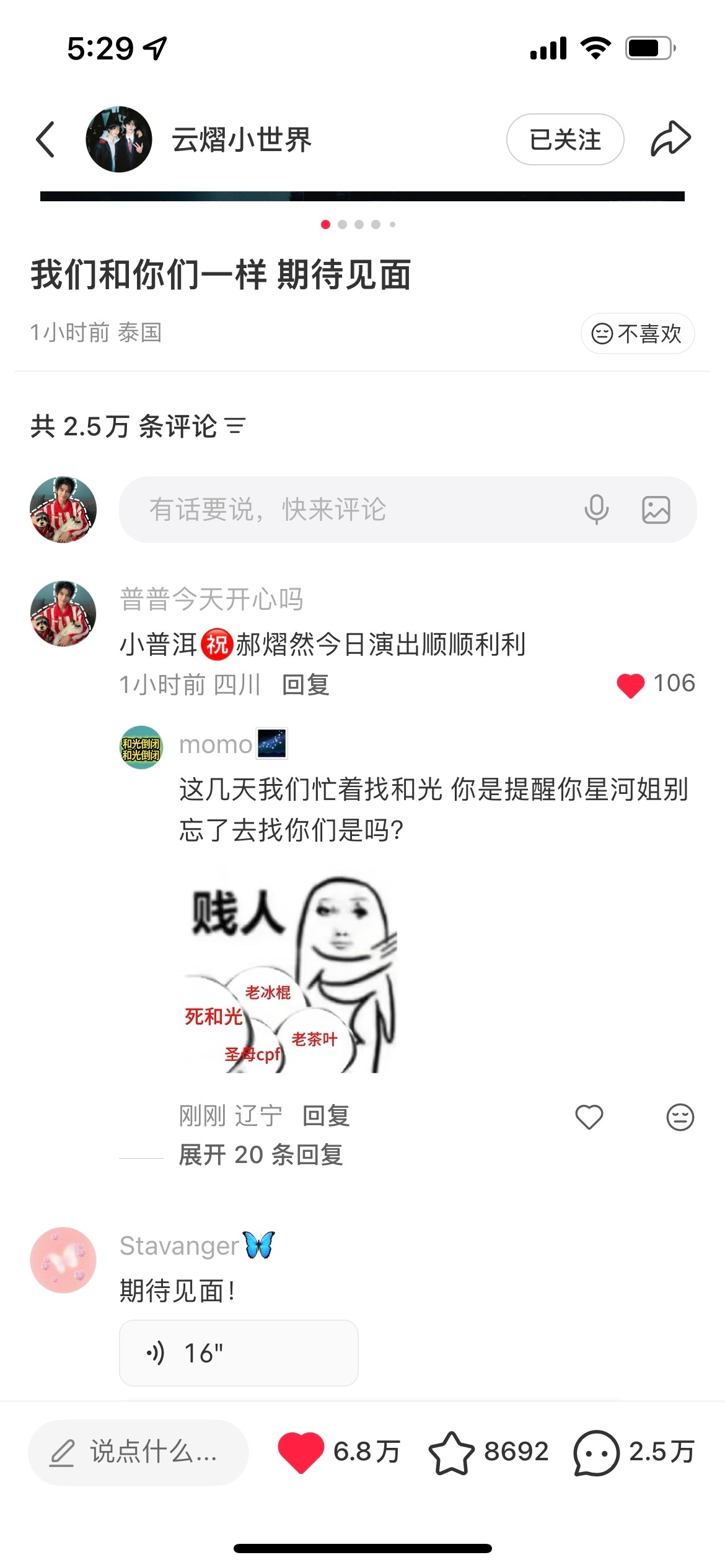Image resolution: width=725 pixels, height=1568 pixels.
Task: Tap the back arrow to leave the post
Action: (x=45, y=138)
